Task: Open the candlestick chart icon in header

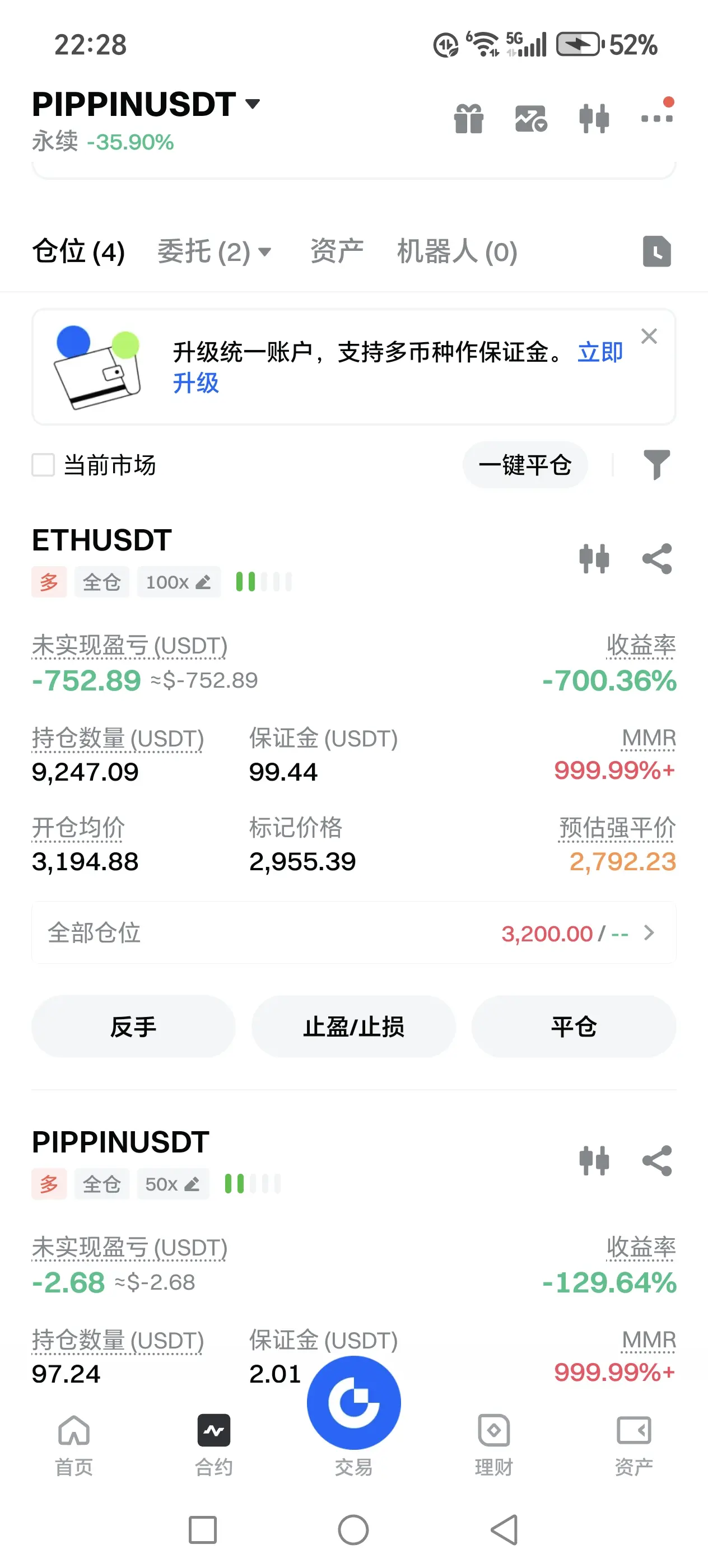Action: point(594,118)
